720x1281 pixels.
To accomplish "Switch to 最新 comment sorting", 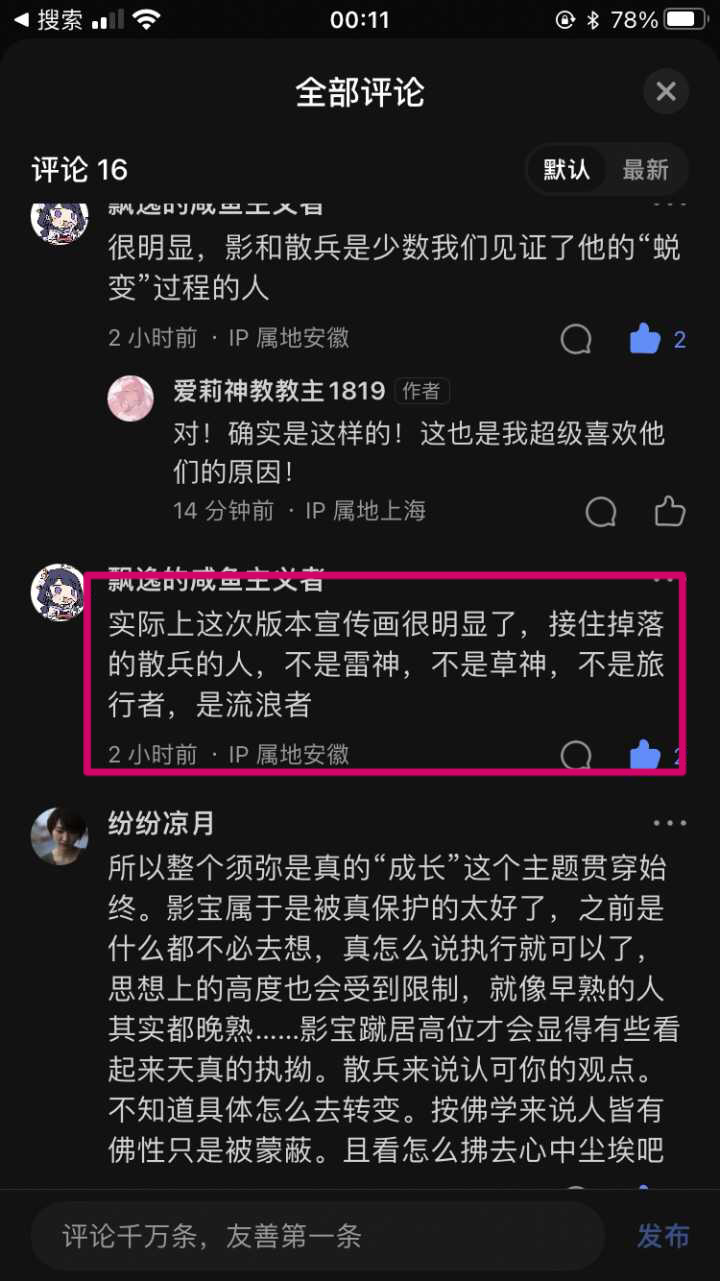I will coord(645,170).
